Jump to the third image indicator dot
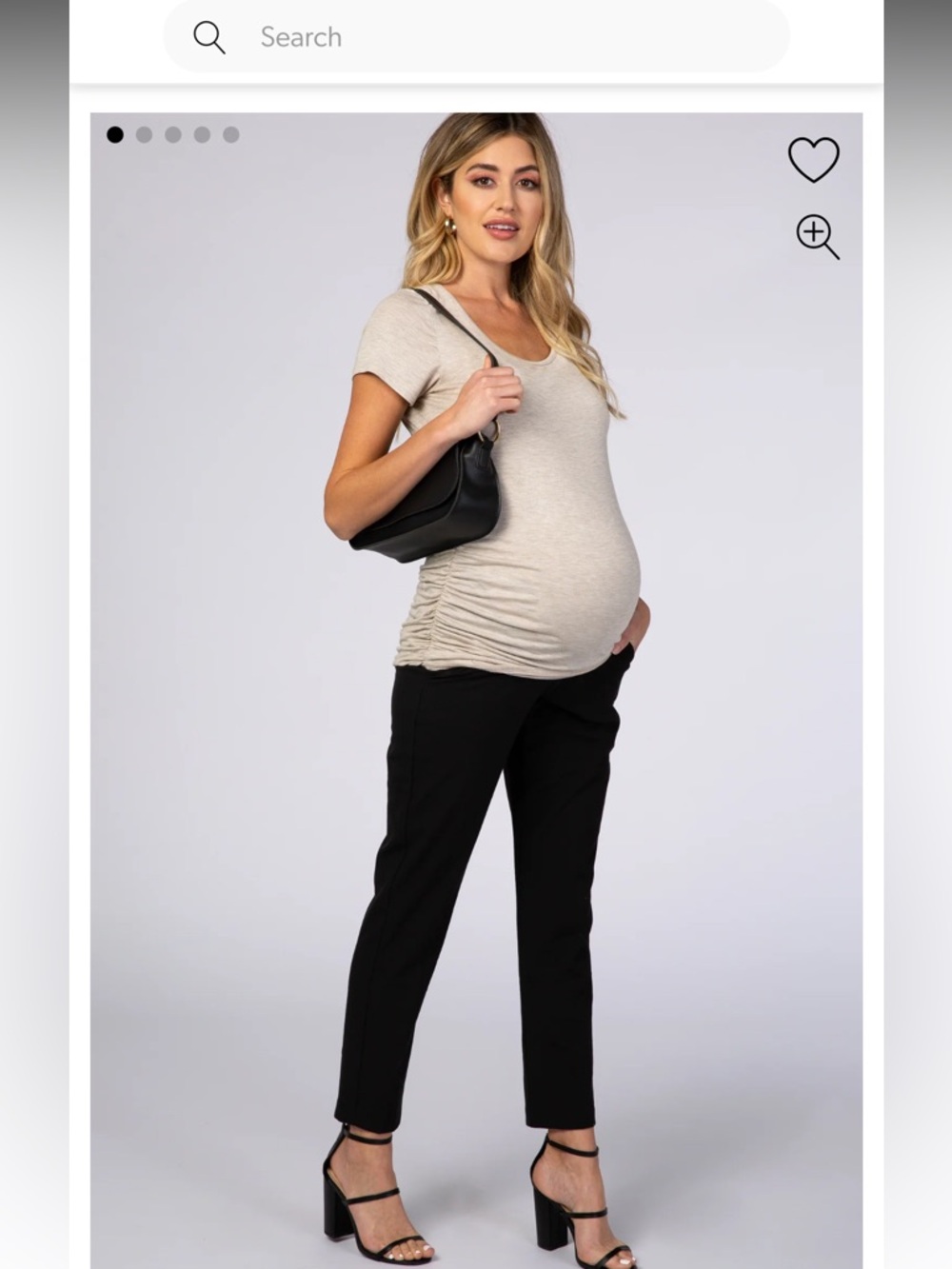952x1269 pixels. tap(172, 134)
